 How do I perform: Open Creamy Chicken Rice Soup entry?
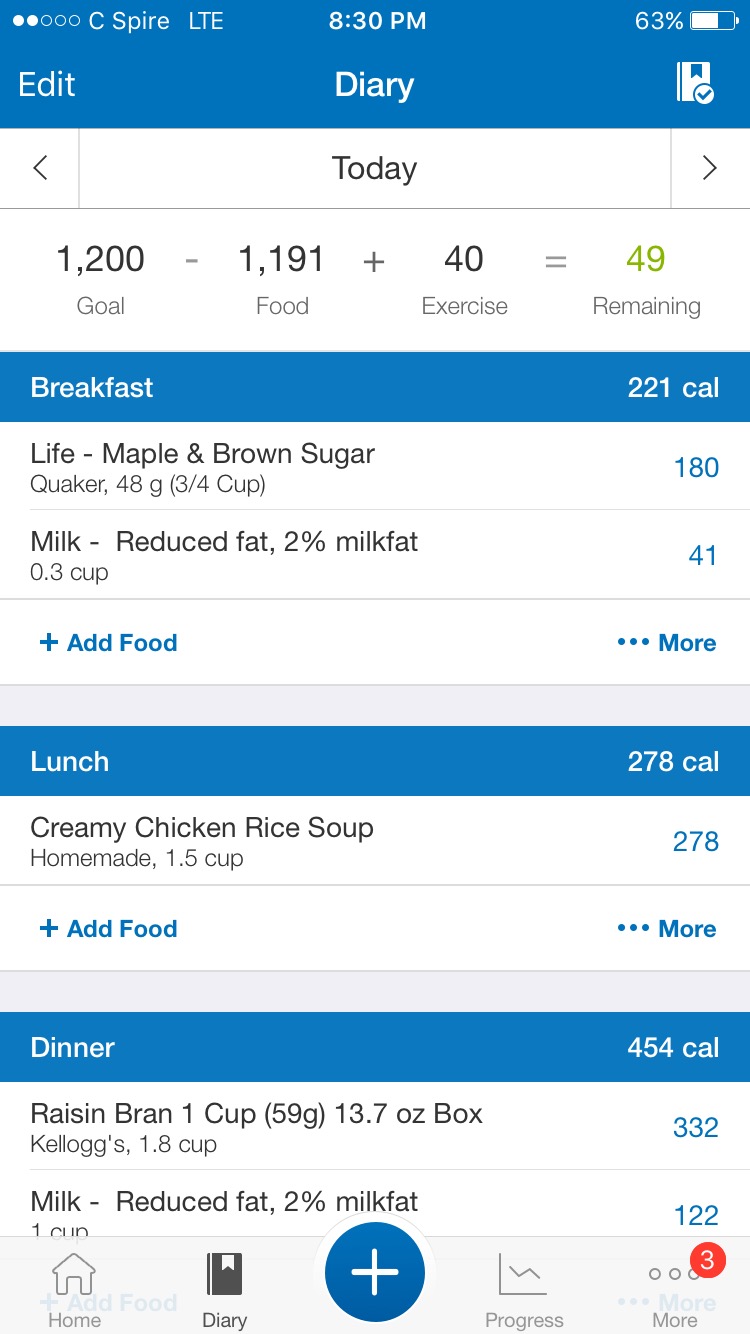pyautogui.click(x=375, y=841)
